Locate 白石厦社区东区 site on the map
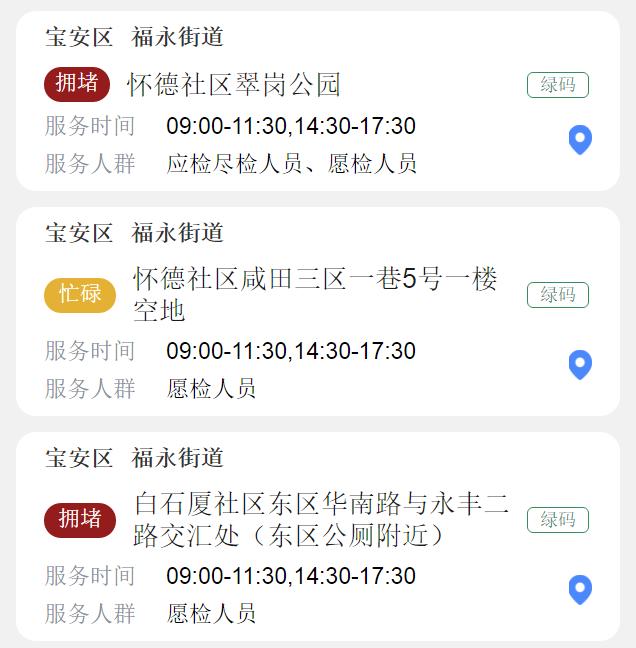Image resolution: width=636 pixels, height=648 pixels. (x=580, y=590)
